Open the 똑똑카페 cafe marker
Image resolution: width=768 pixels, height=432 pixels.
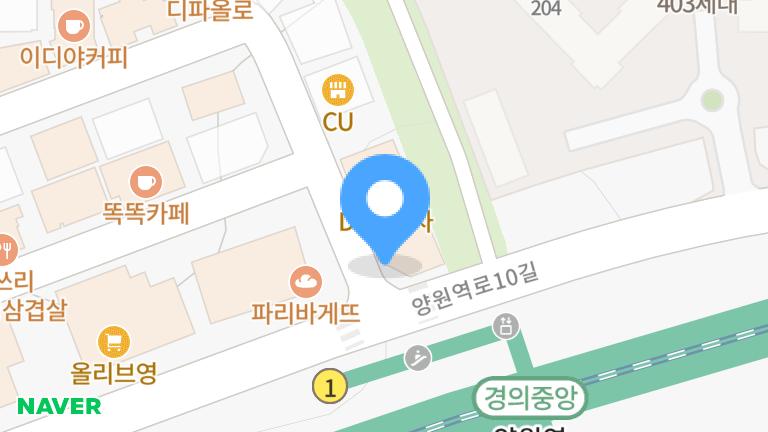point(146,183)
